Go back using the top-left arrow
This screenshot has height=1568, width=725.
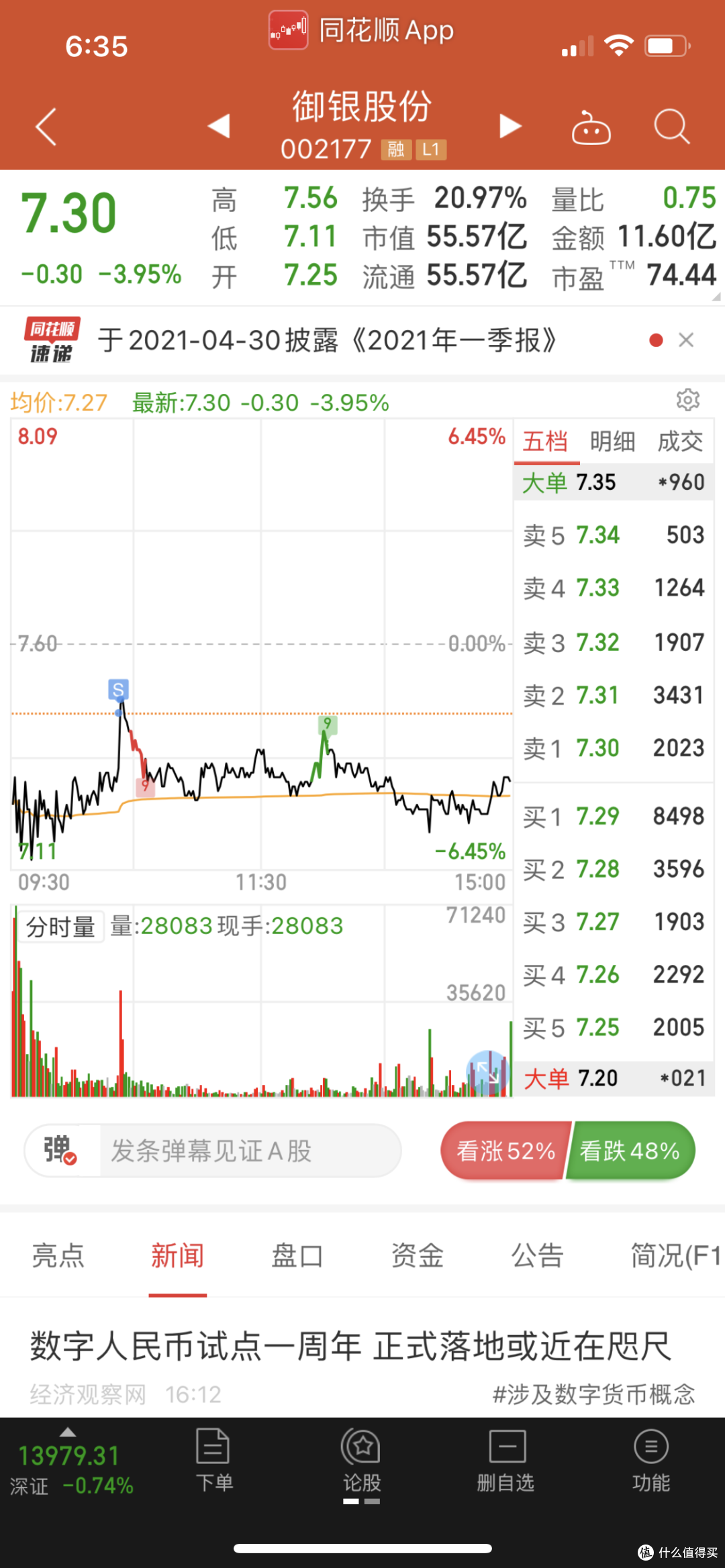pyautogui.click(x=46, y=126)
